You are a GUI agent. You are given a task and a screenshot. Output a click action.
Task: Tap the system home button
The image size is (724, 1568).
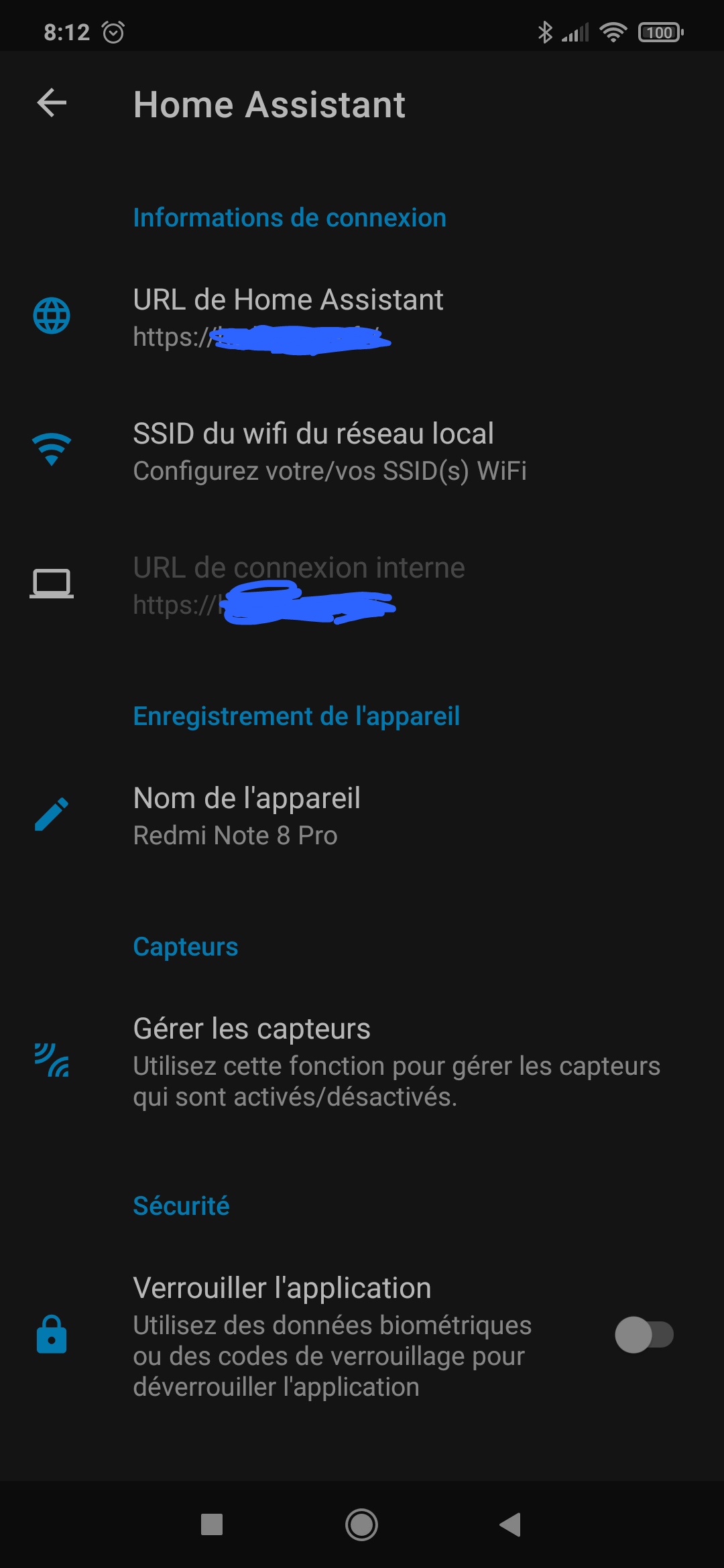[x=361, y=1524]
